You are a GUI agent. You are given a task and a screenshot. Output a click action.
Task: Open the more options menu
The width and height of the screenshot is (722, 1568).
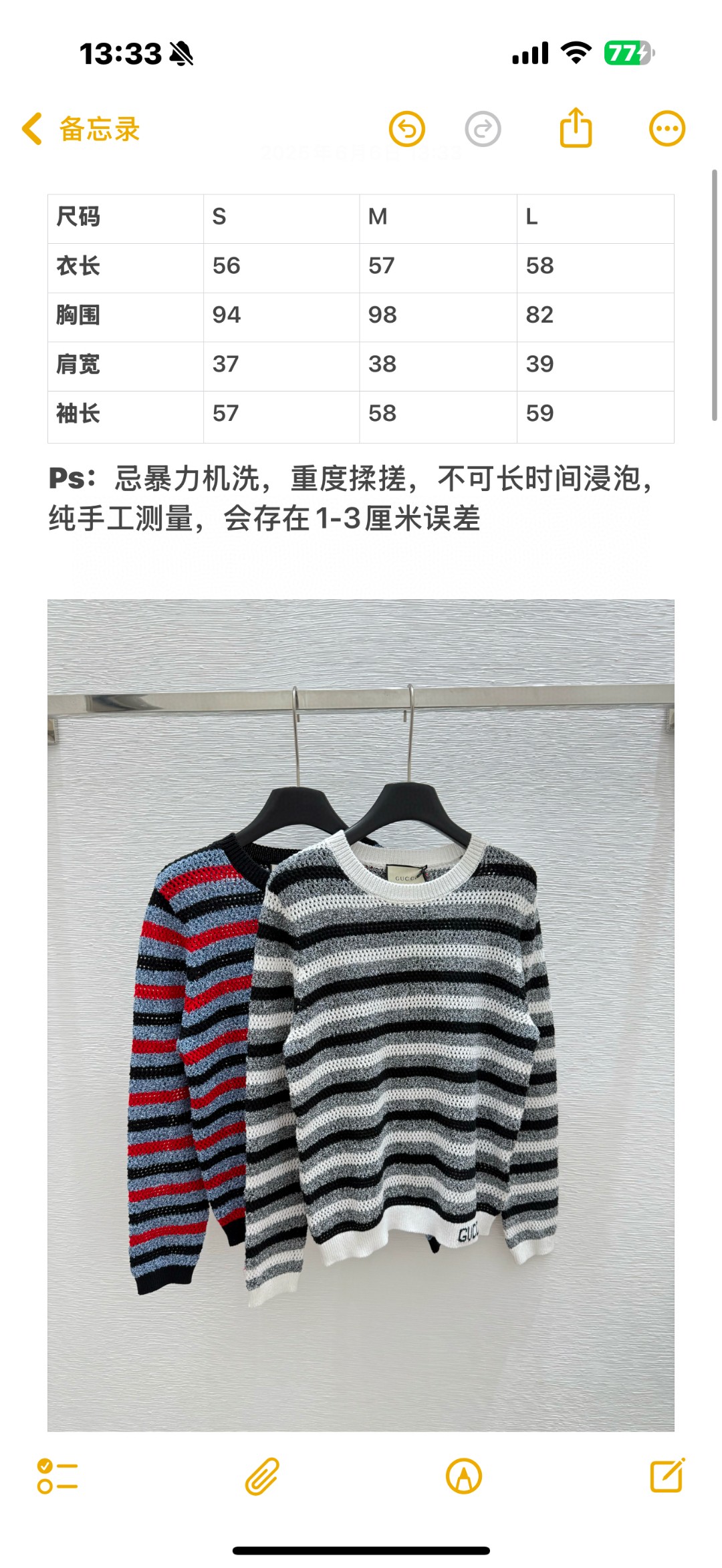pos(667,129)
